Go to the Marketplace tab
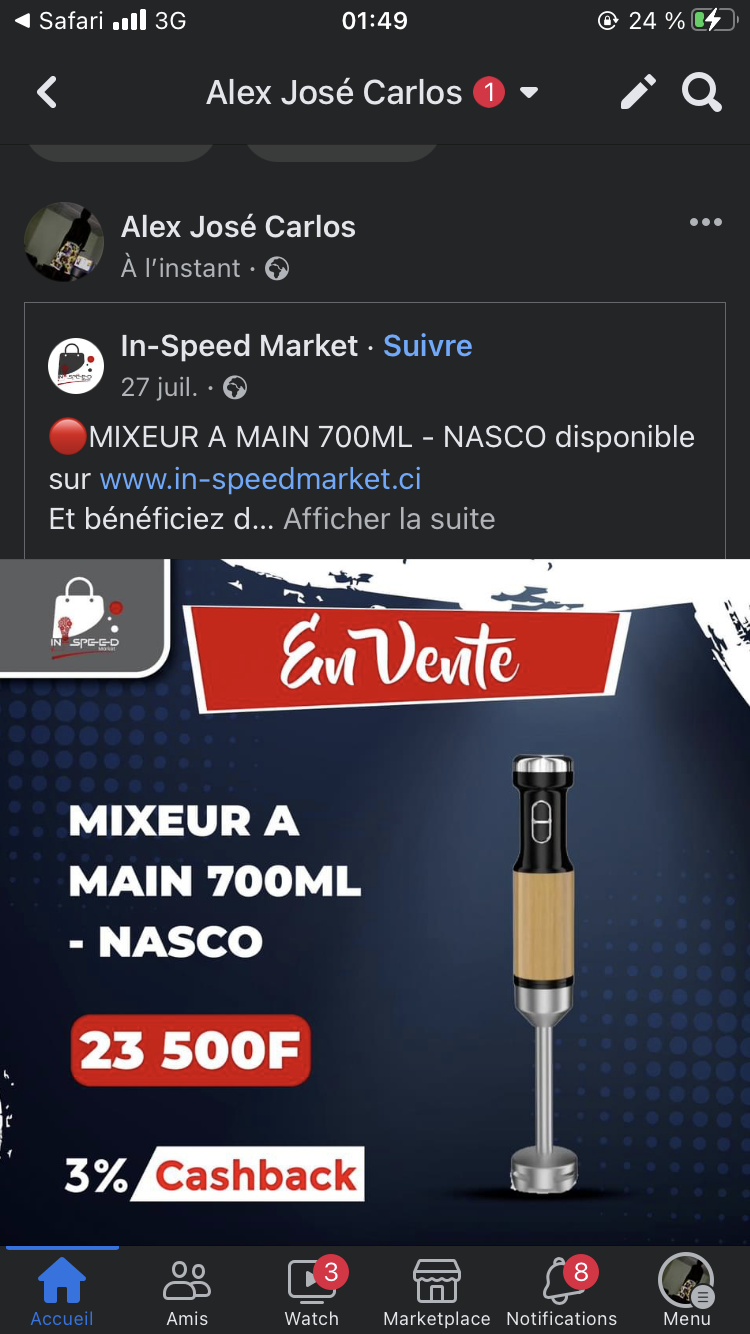 437,1292
